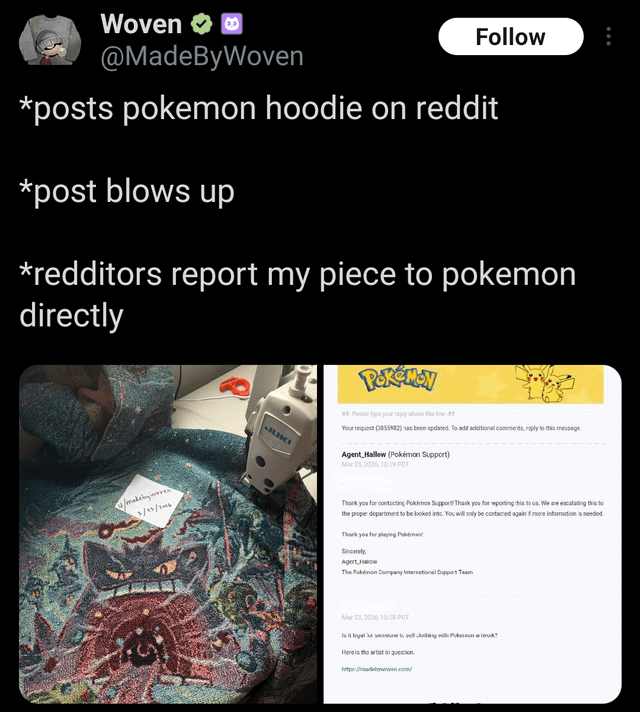Open the @MadeByWoven profile handle
The image size is (640, 712).
[201, 56]
